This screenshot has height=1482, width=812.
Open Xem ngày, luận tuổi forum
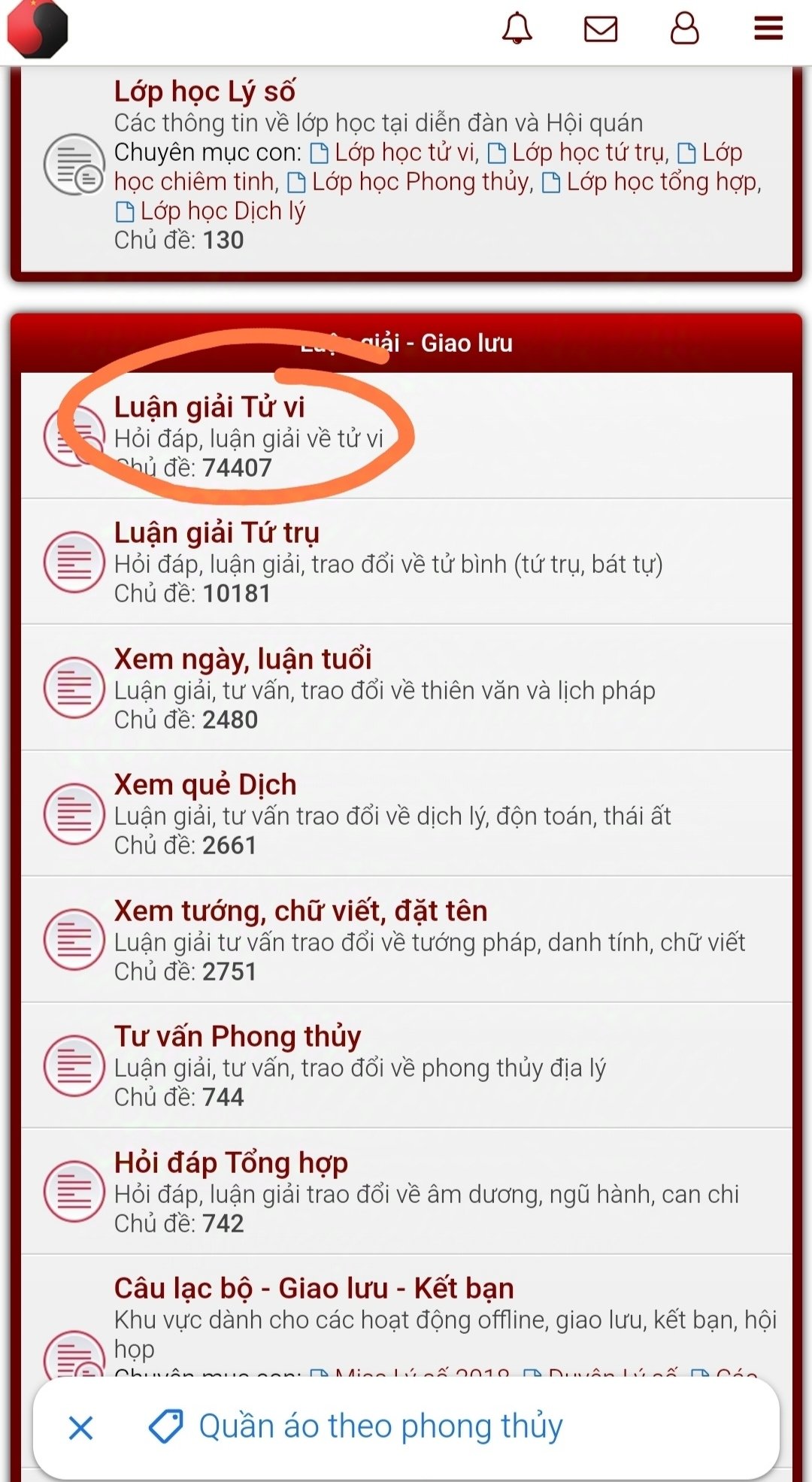(x=243, y=659)
